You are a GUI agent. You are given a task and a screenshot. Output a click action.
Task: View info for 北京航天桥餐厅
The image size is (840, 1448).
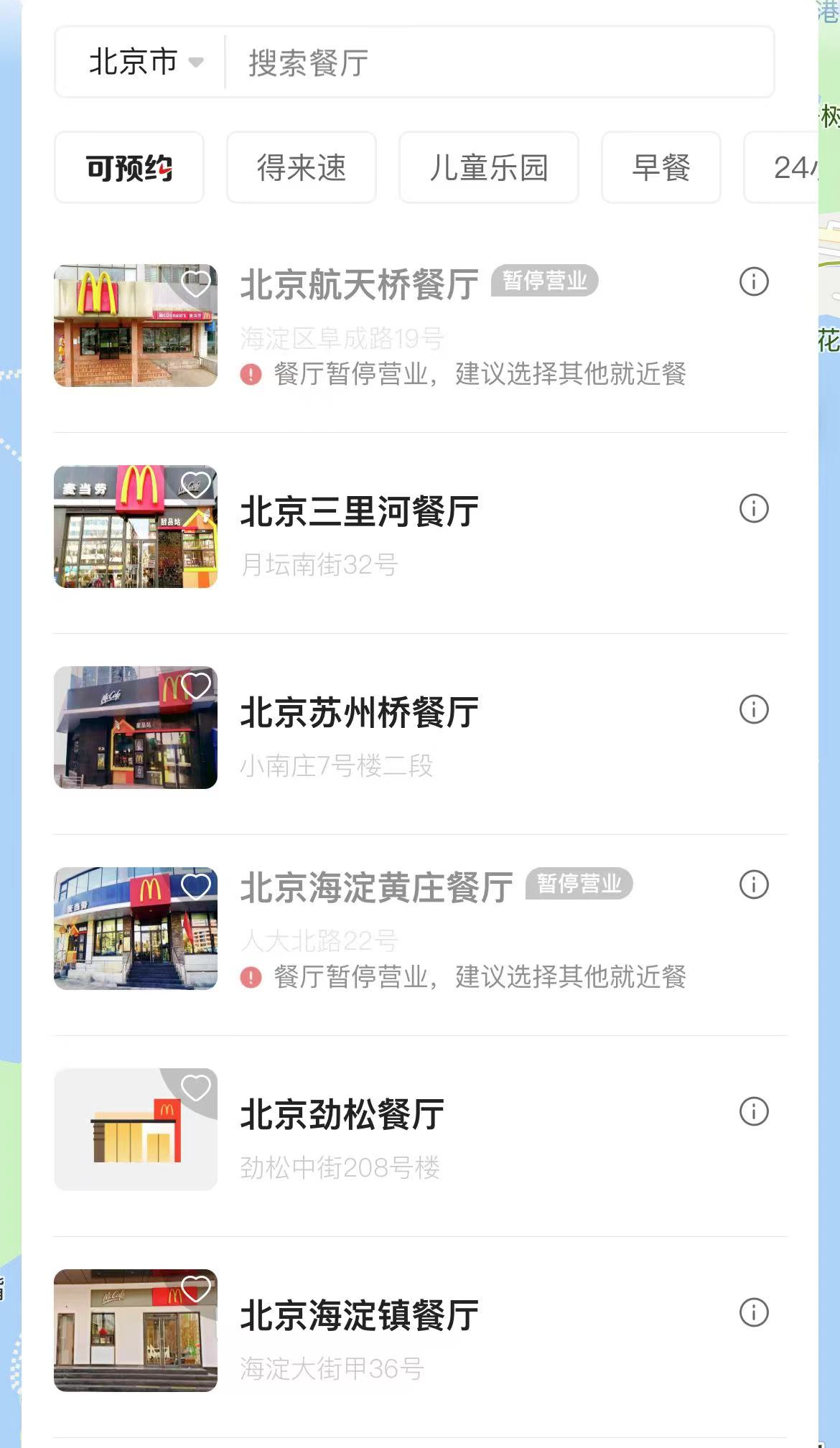[x=754, y=281]
